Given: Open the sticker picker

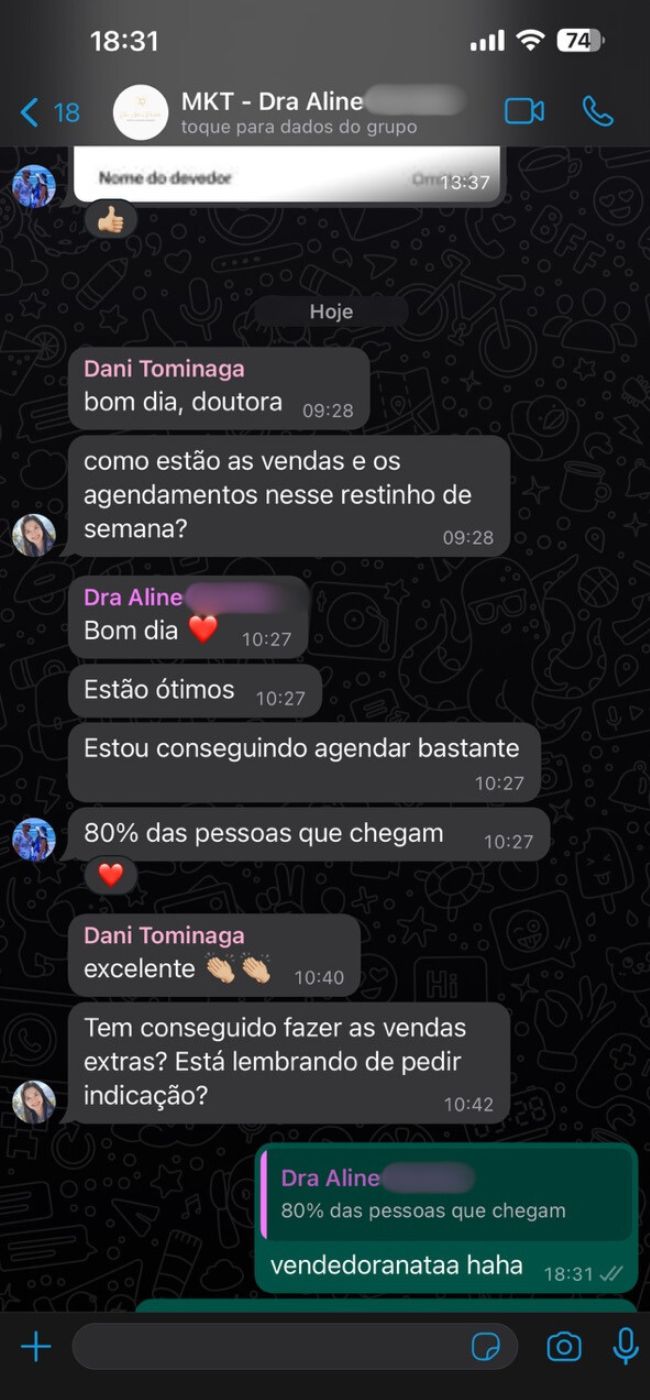Looking at the screenshot, I should [487, 1347].
